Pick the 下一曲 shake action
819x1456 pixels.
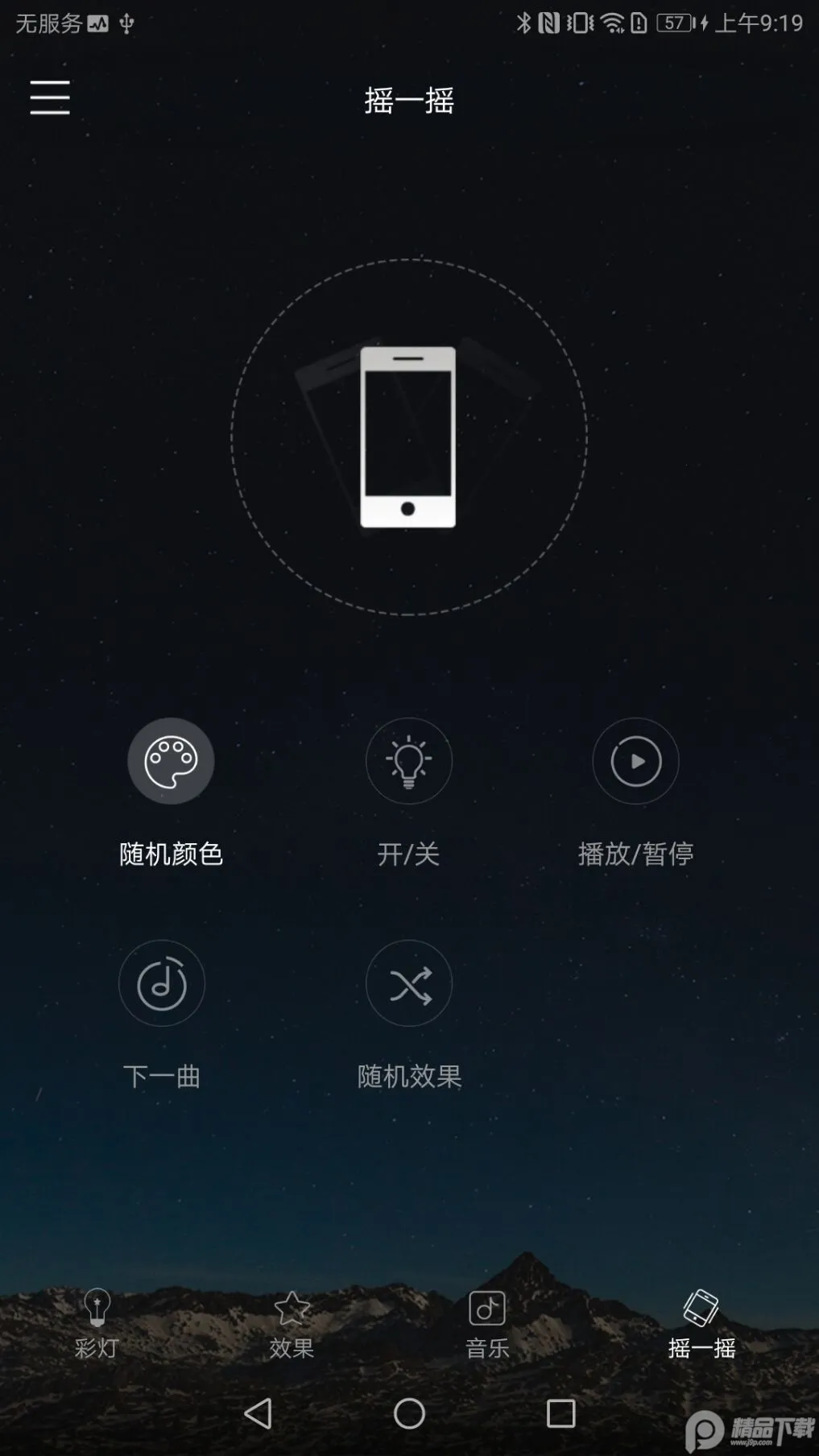pyautogui.click(x=162, y=983)
